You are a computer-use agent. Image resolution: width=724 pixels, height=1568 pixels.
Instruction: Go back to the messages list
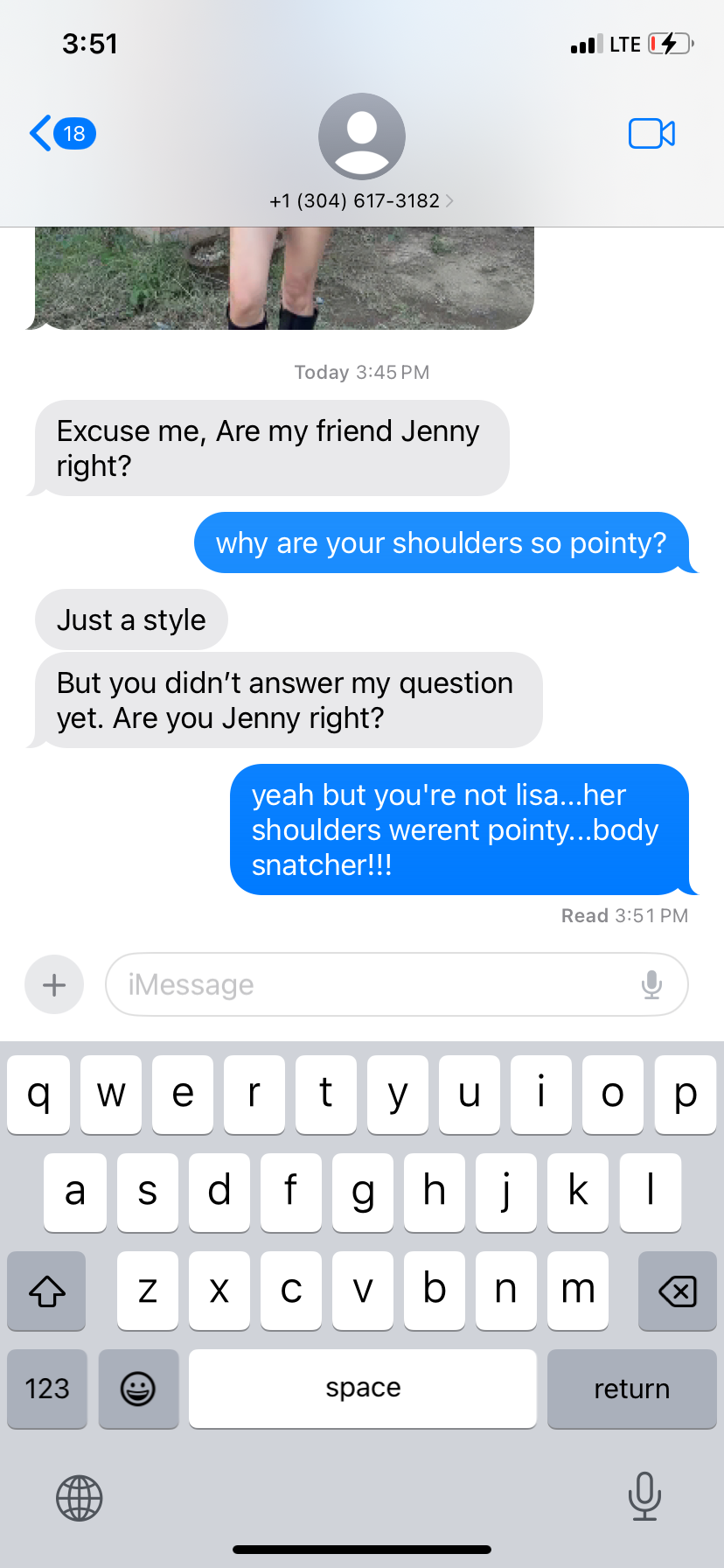[61, 134]
